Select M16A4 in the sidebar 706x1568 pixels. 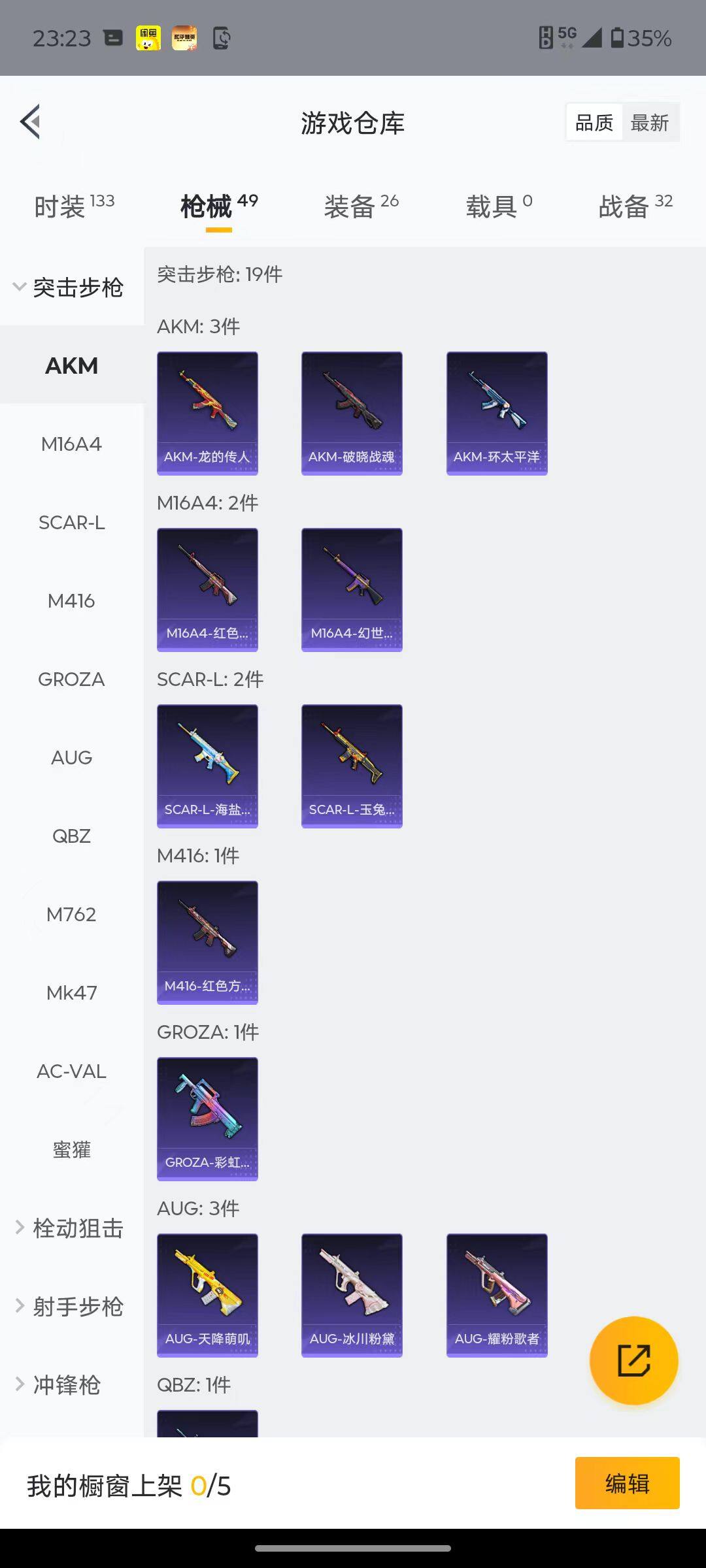pyautogui.click(x=71, y=444)
